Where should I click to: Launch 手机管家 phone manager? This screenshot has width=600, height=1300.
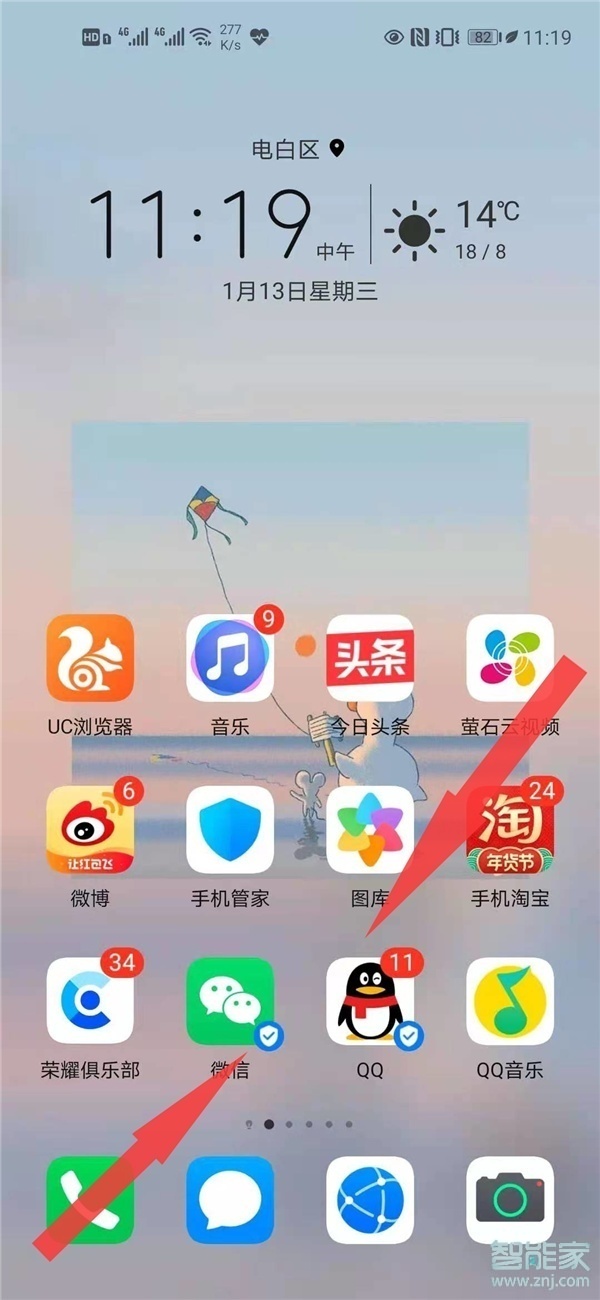[230, 829]
